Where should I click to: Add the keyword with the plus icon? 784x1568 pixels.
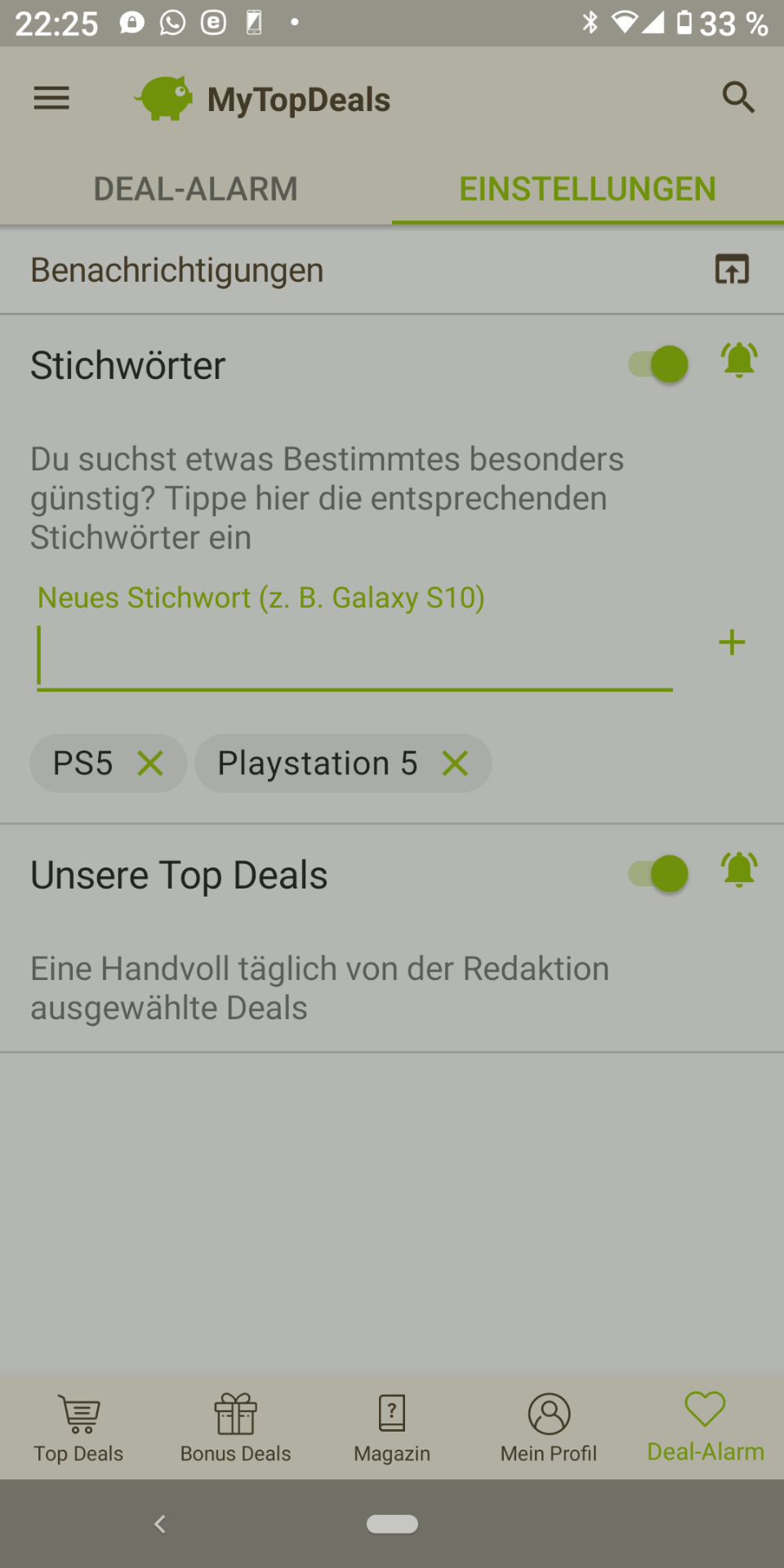[x=732, y=643]
